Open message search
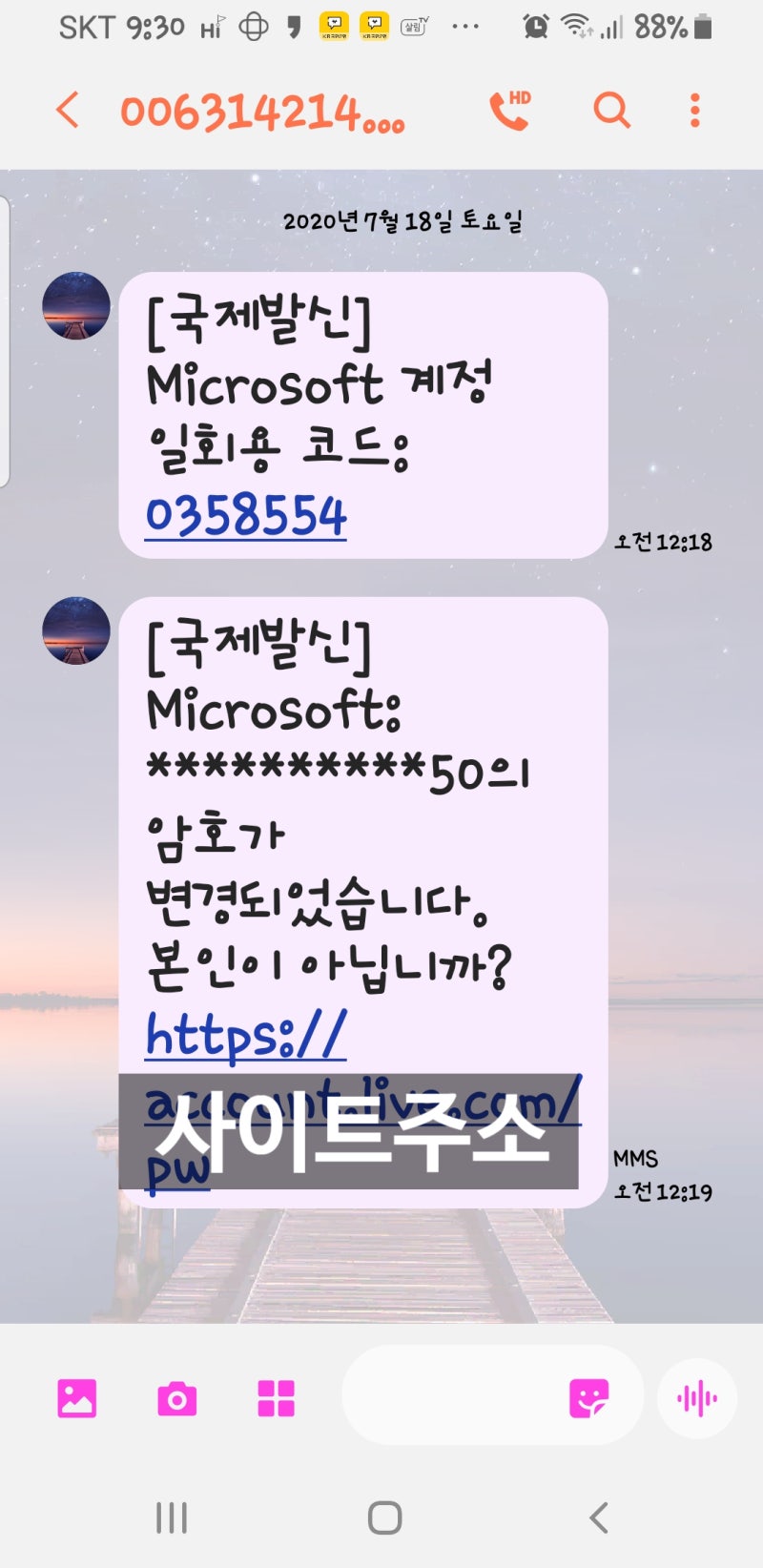This screenshot has width=763, height=1568. click(611, 111)
